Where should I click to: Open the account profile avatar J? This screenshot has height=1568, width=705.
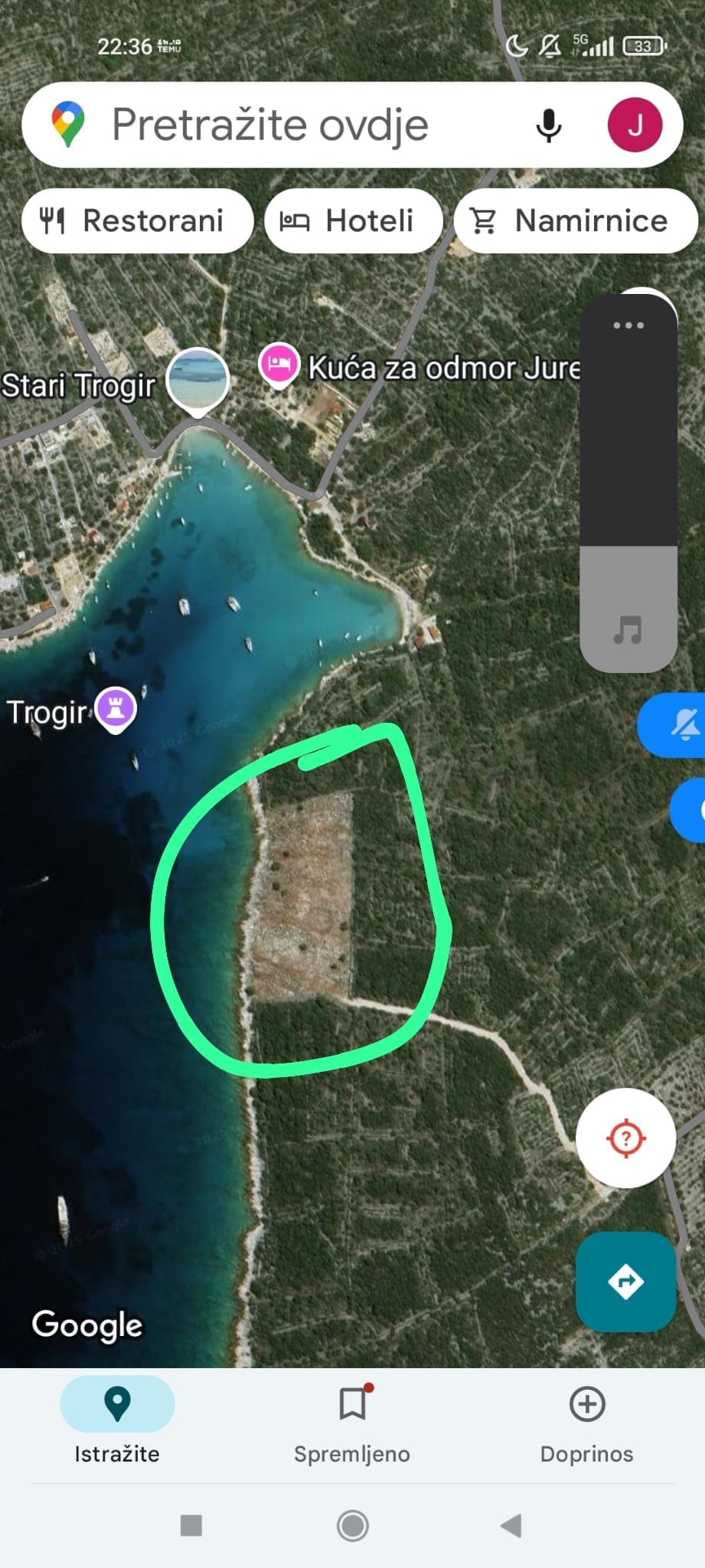tap(635, 125)
